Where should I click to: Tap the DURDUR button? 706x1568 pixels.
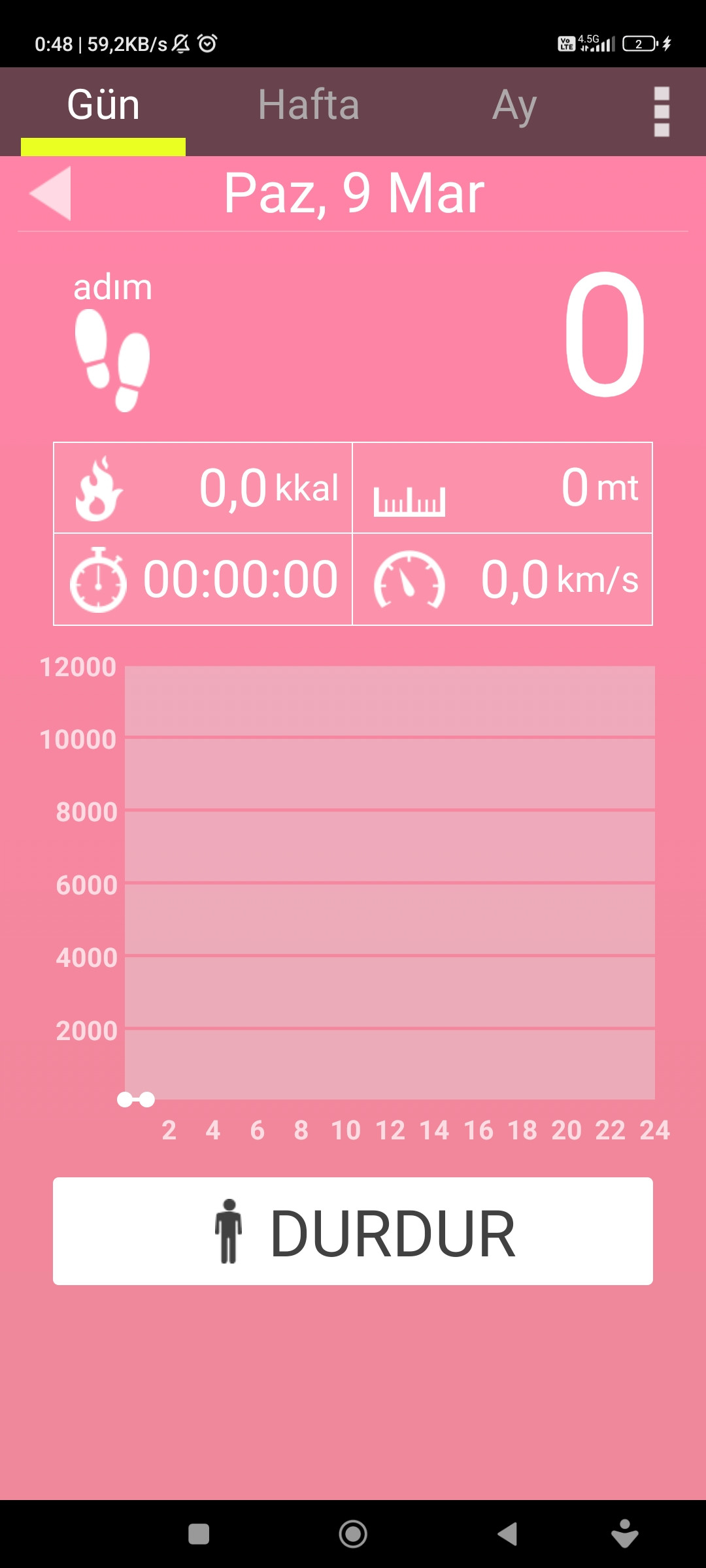click(353, 1231)
